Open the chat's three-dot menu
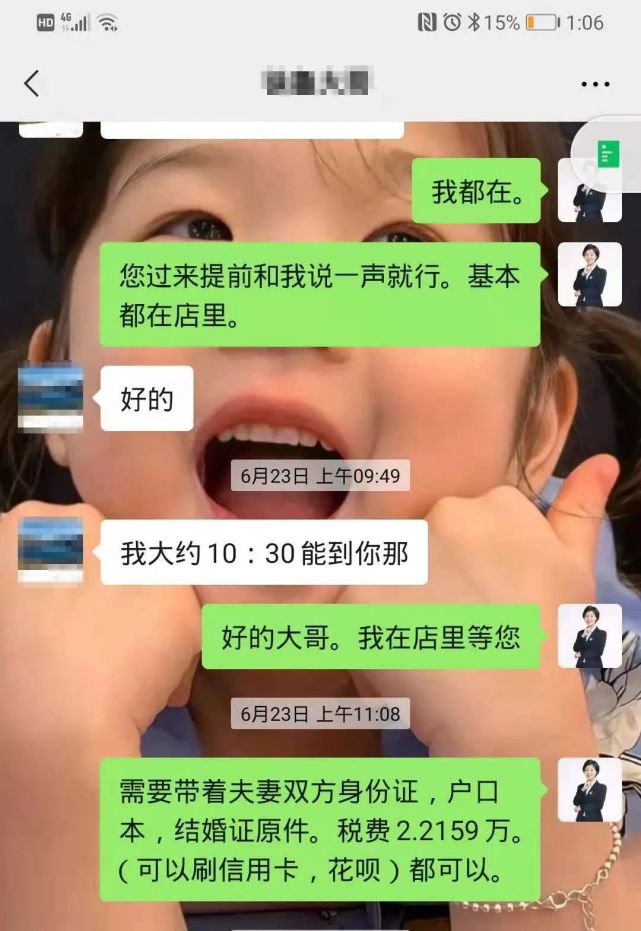 (595, 85)
